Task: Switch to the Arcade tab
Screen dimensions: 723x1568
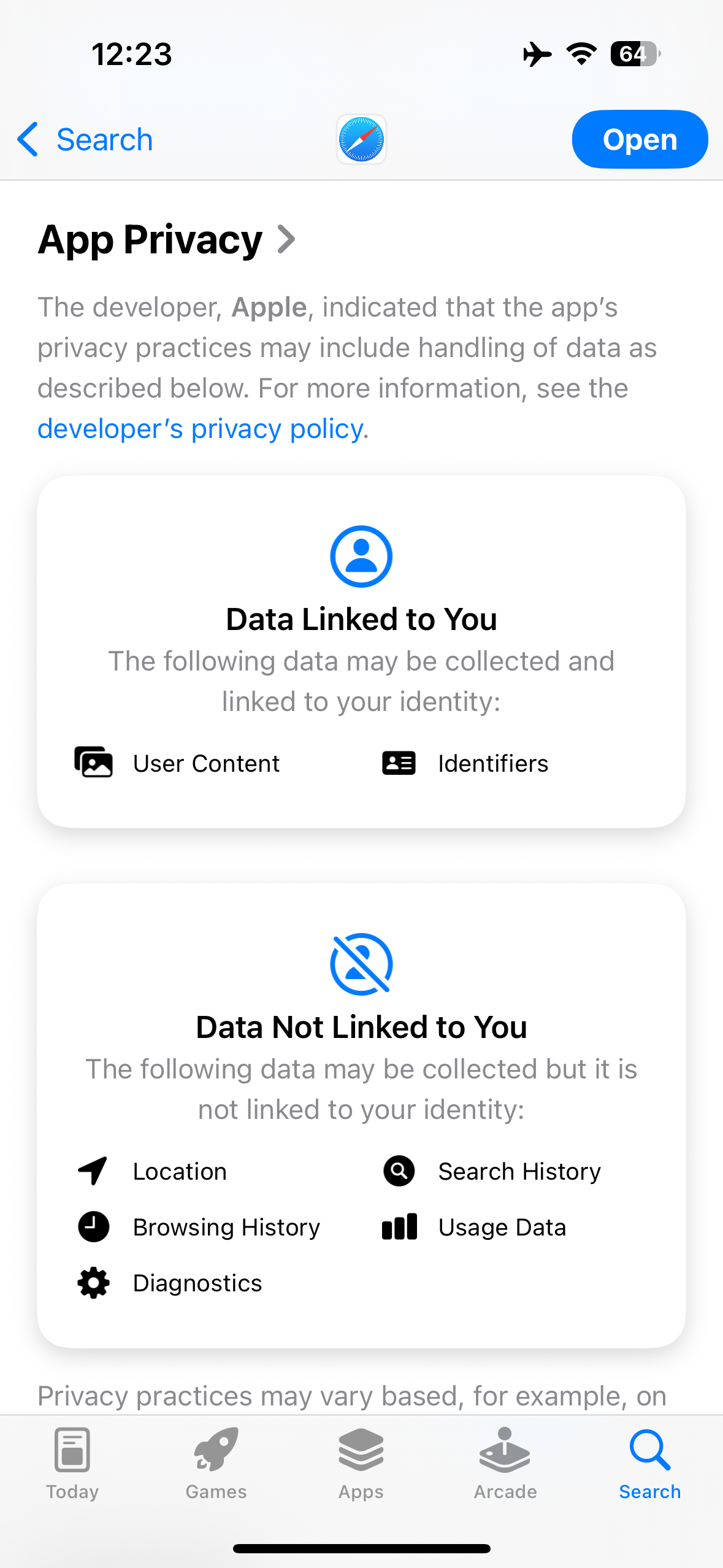Action: (x=505, y=1464)
